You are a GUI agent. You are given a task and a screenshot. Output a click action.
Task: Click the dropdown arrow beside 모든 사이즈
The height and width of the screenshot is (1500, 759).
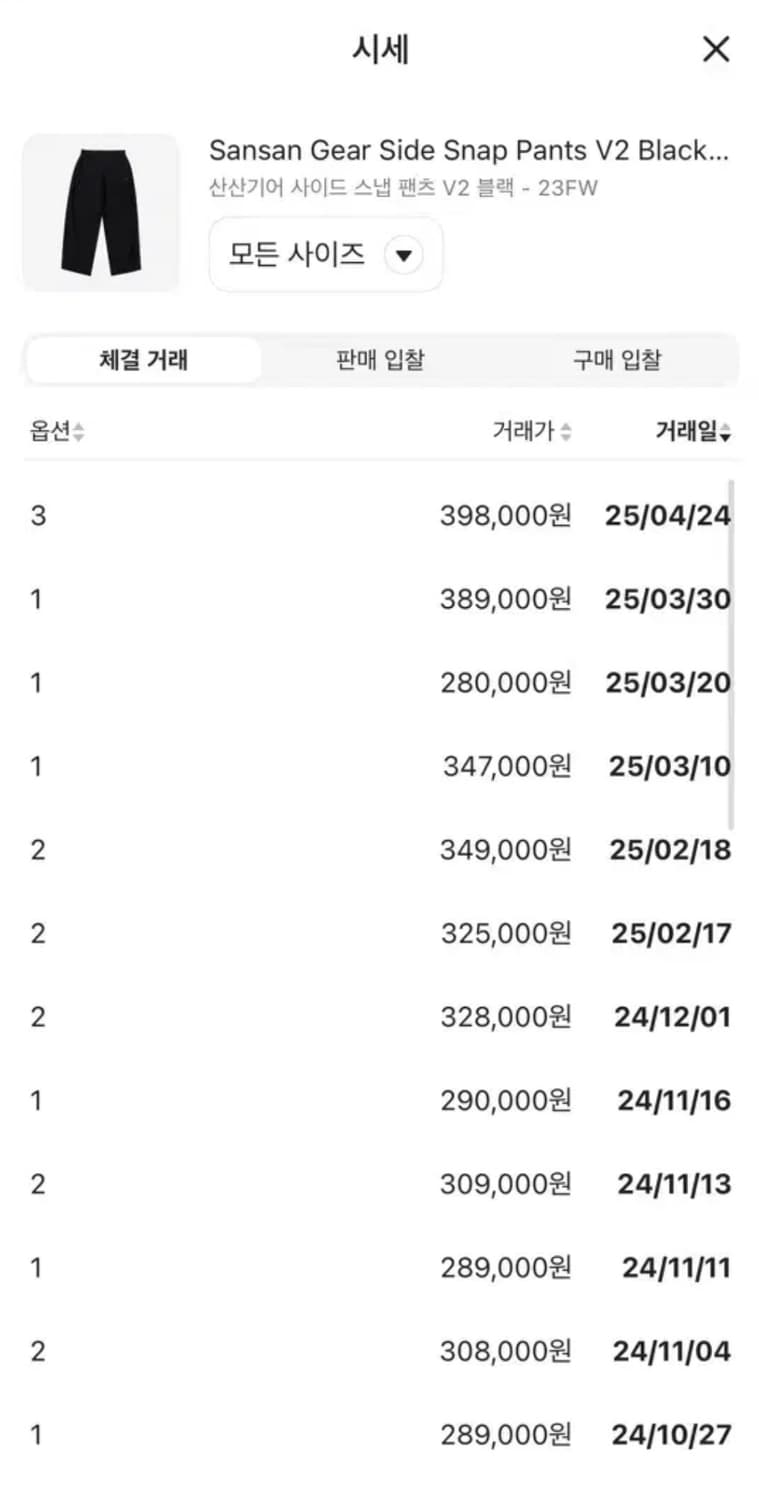point(402,254)
